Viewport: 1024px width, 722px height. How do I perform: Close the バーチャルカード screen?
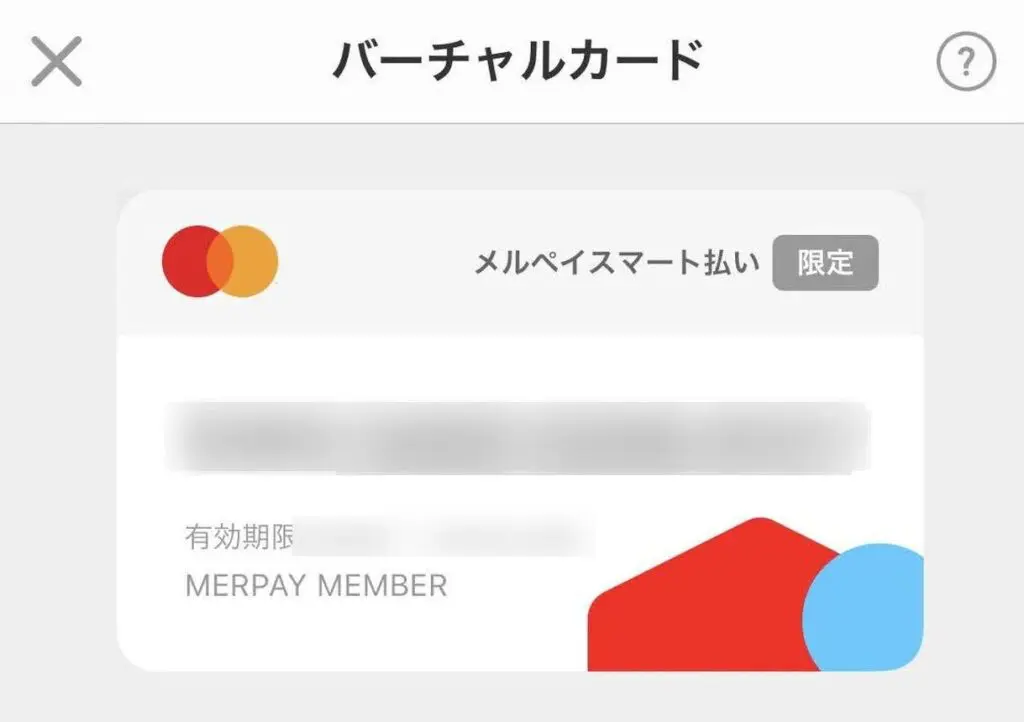(57, 62)
